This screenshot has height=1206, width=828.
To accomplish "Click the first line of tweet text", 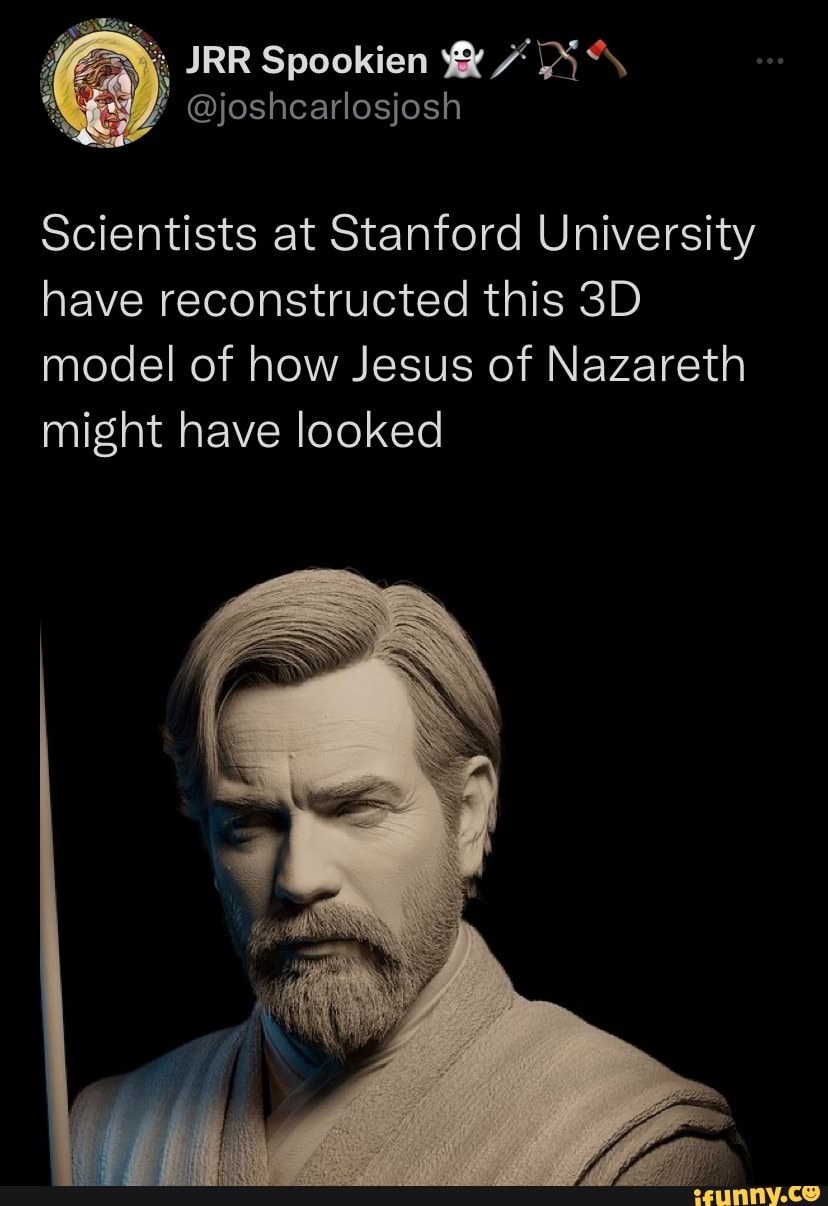I will tap(395, 233).
